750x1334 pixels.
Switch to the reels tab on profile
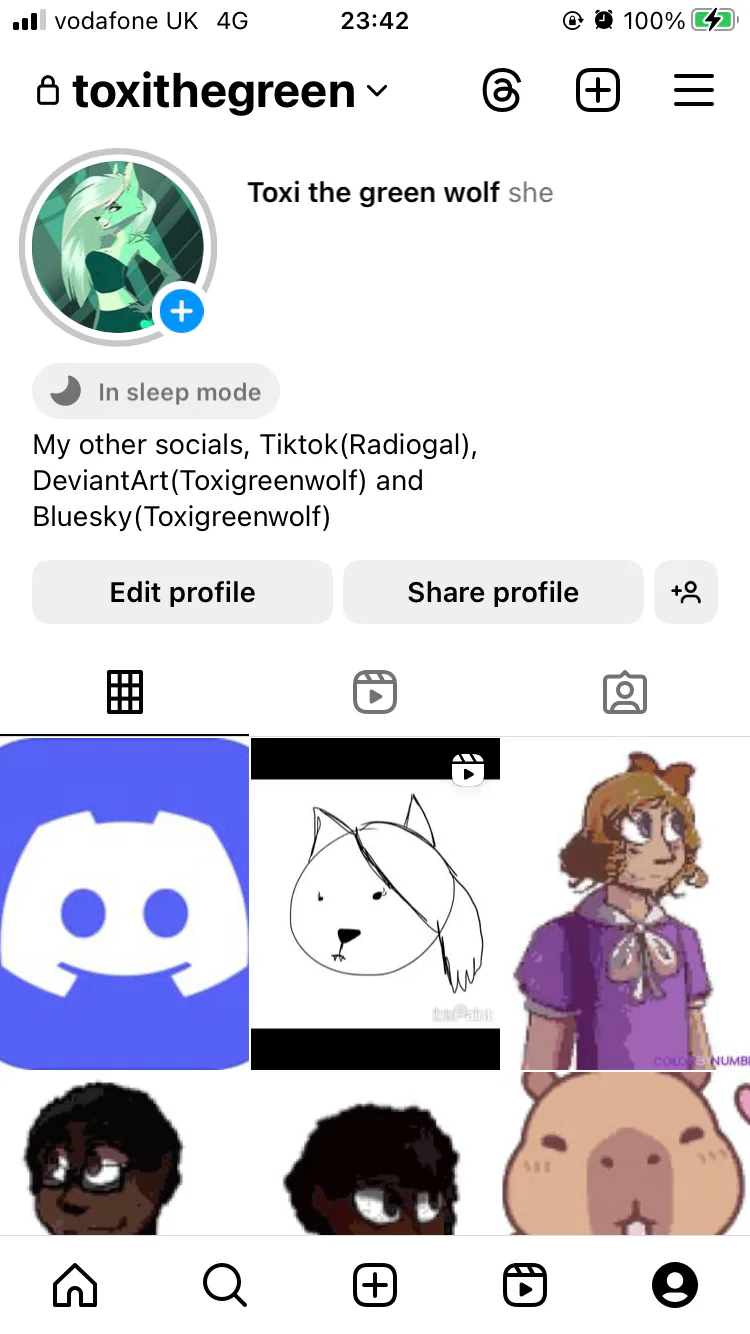point(375,691)
